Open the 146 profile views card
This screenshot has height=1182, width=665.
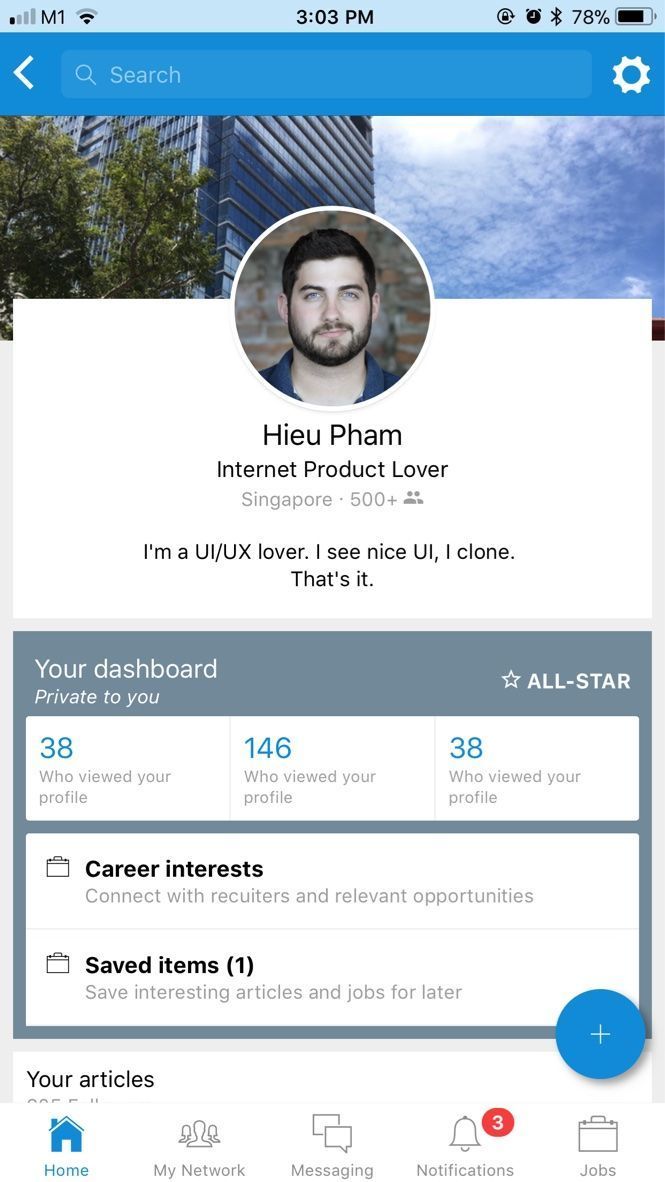pos(332,768)
